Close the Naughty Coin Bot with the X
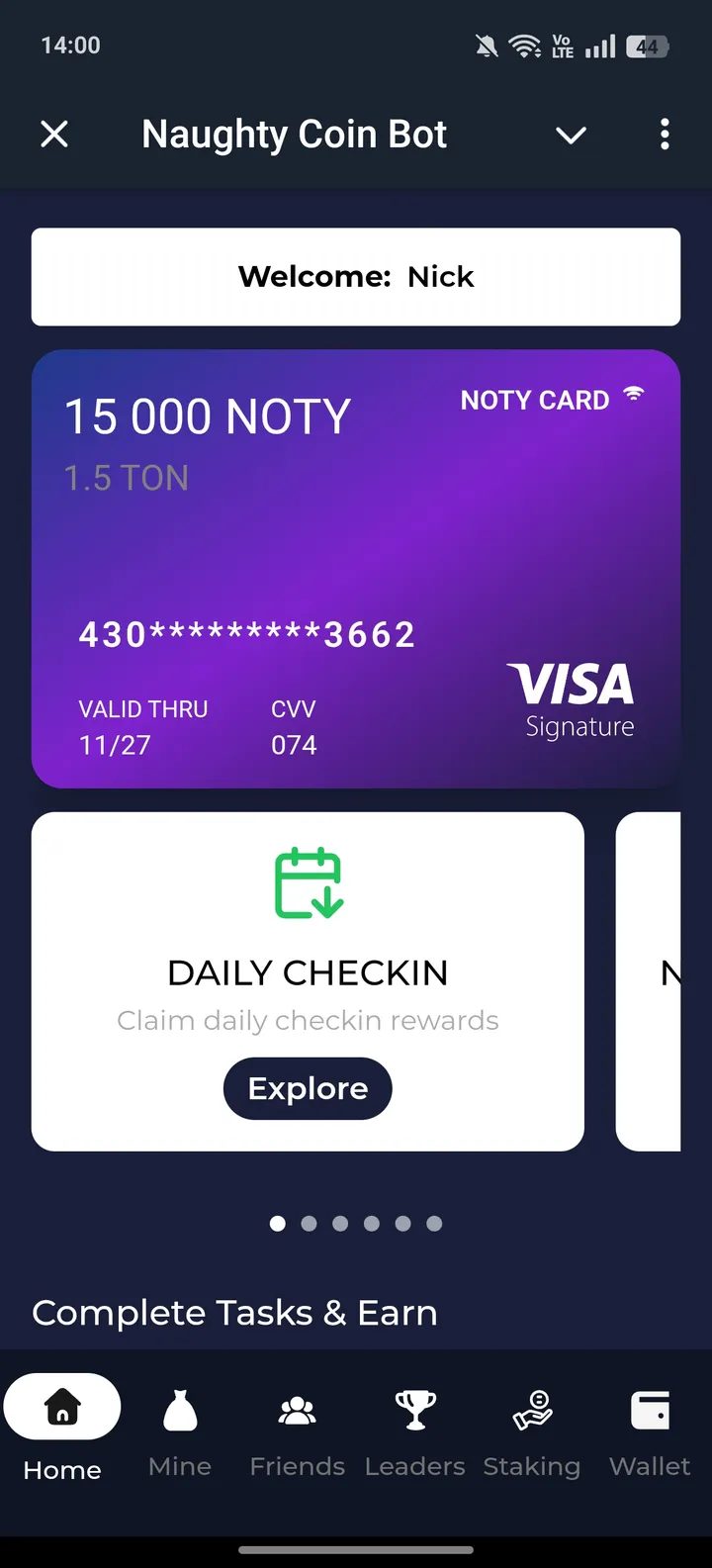The image size is (712, 1568). coord(54,134)
